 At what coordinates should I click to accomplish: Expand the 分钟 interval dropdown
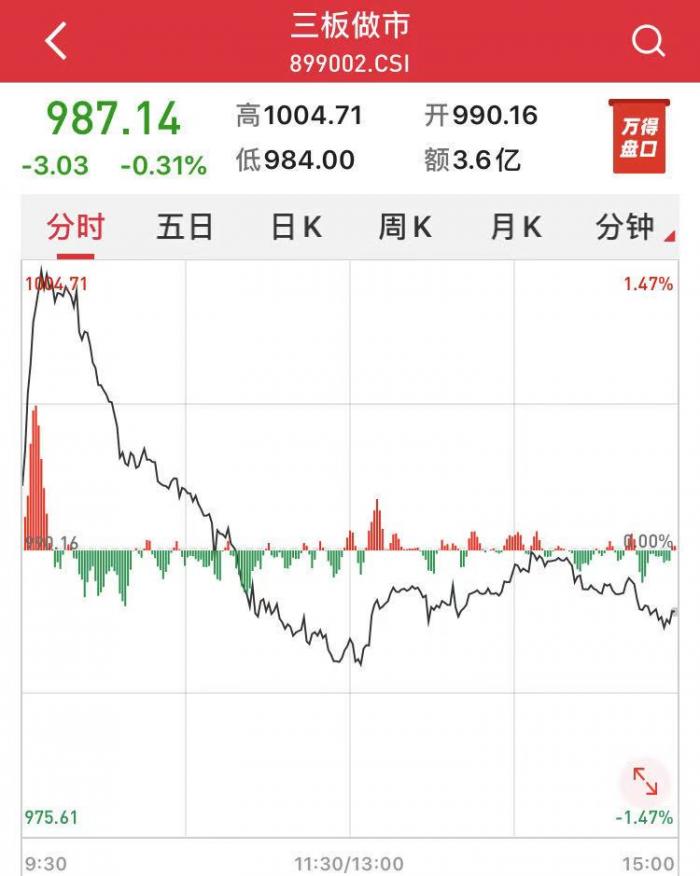coord(630,227)
